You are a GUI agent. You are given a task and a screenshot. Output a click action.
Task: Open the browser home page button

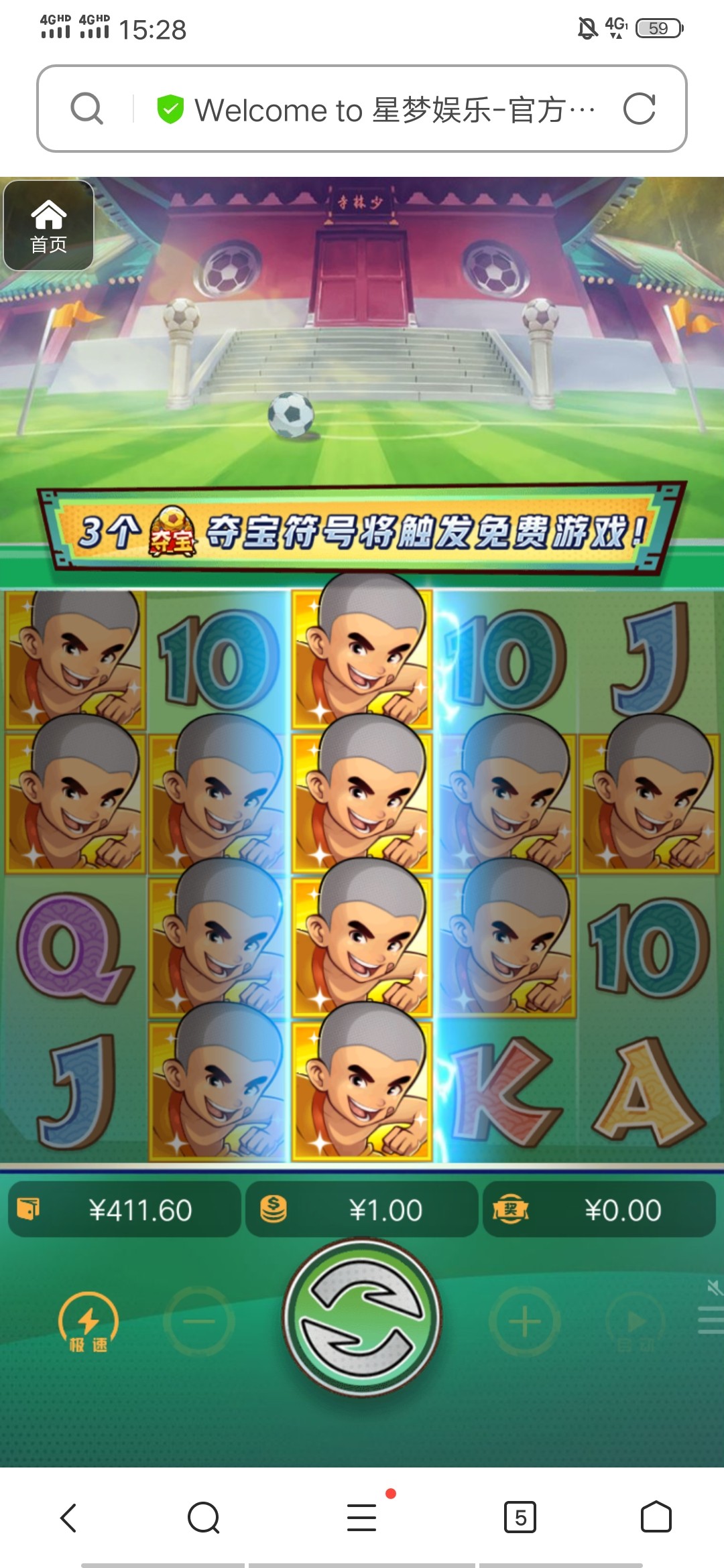[656, 1518]
